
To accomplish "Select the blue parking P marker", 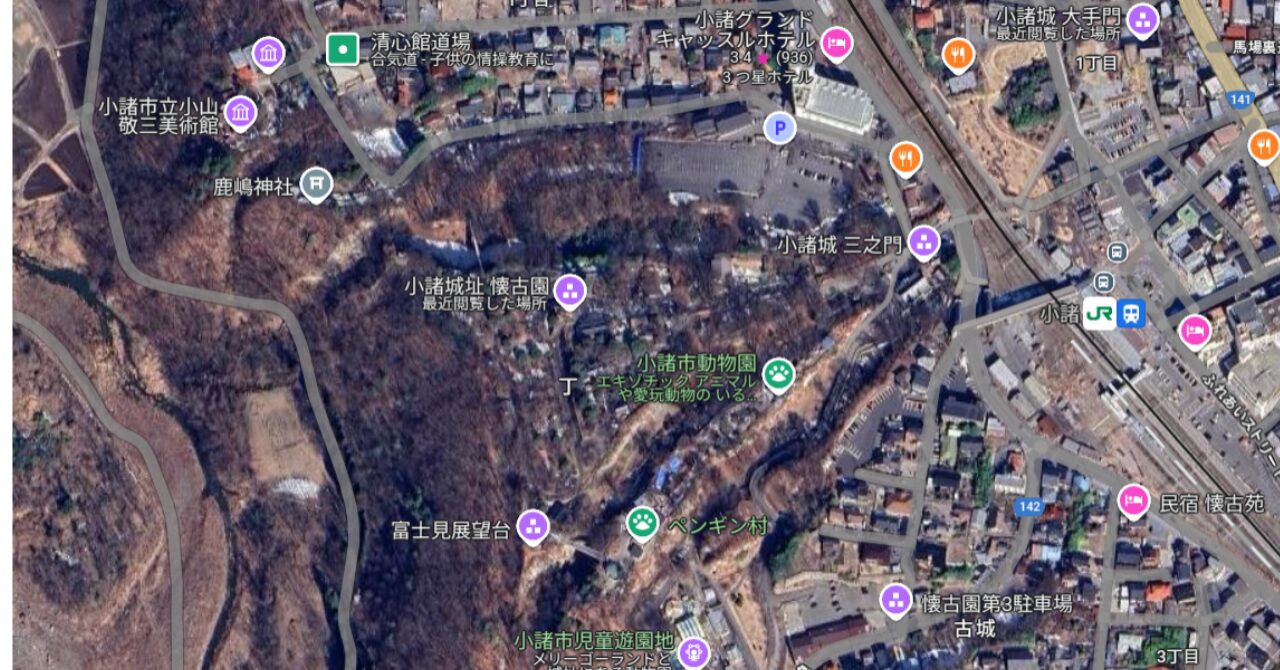I will pos(778,127).
